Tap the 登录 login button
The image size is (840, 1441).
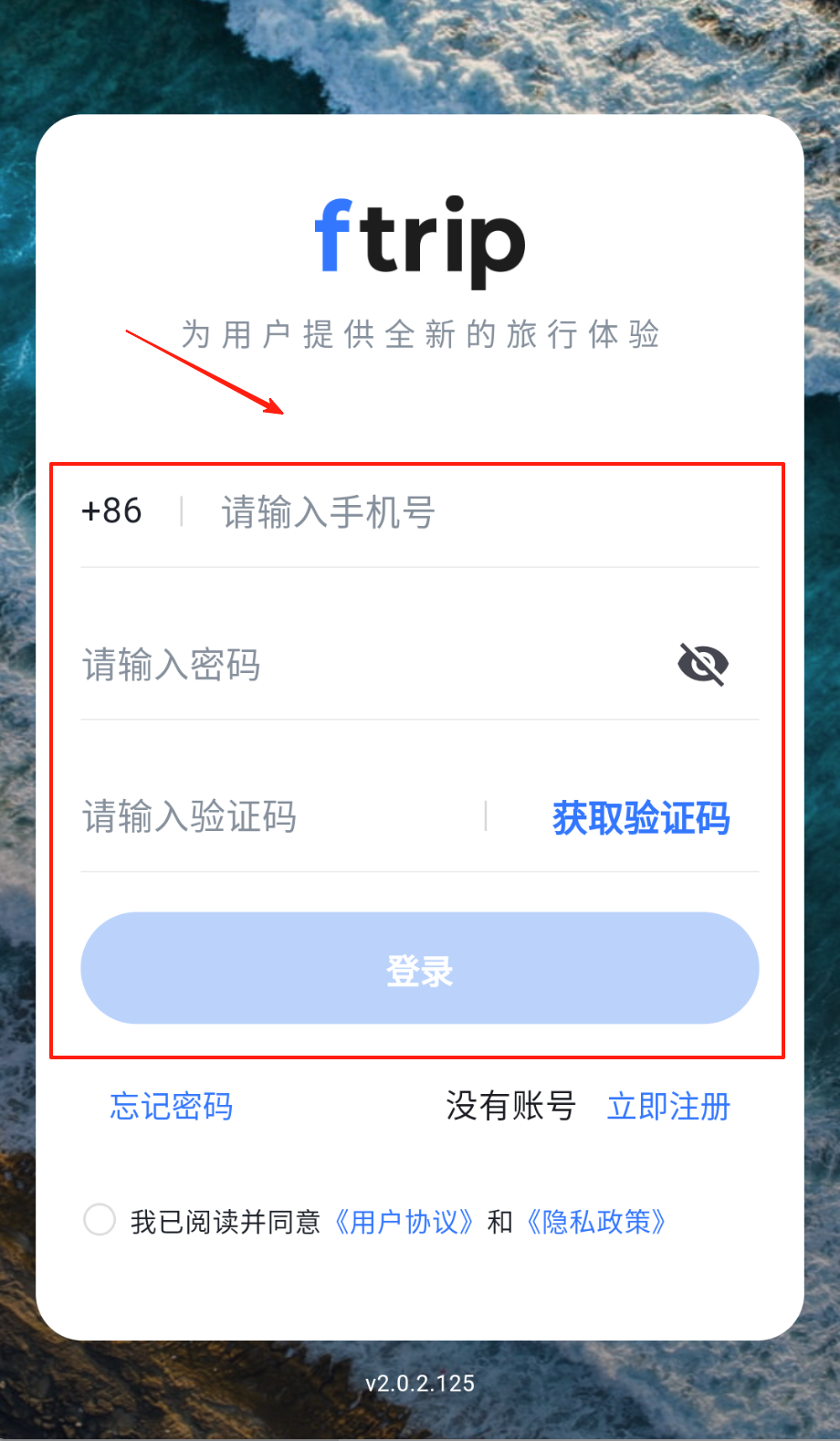click(420, 969)
